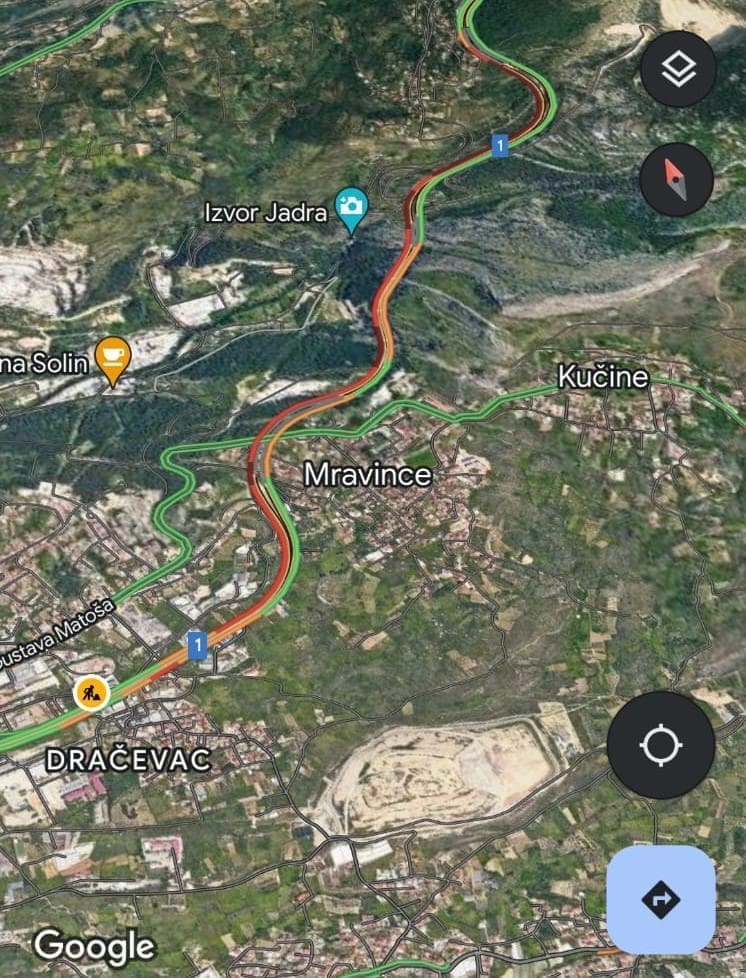Open the directions button
The width and height of the screenshot is (746, 978).
tap(660, 899)
